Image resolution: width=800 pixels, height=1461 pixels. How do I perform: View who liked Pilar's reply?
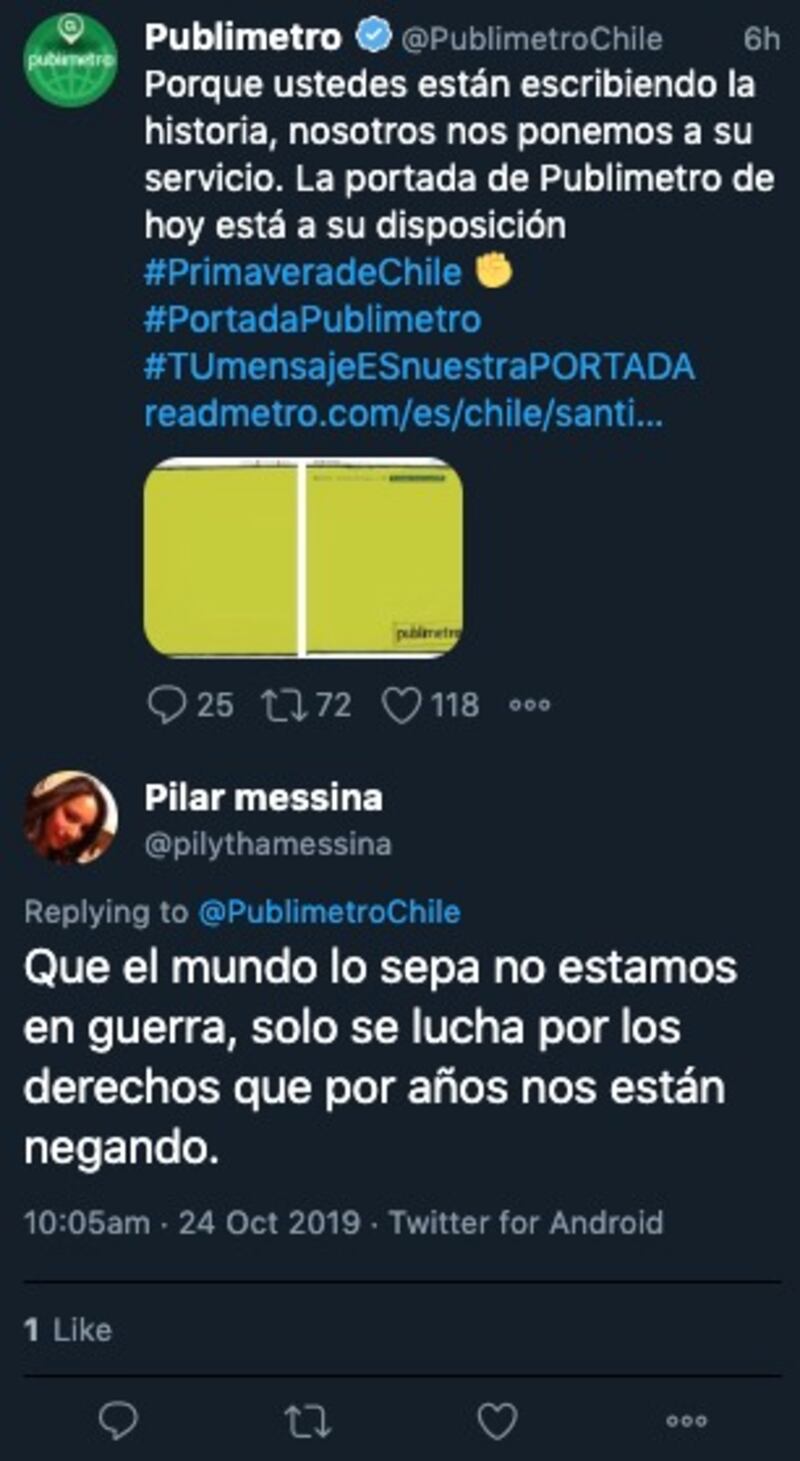pyautogui.click(x=67, y=1329)
